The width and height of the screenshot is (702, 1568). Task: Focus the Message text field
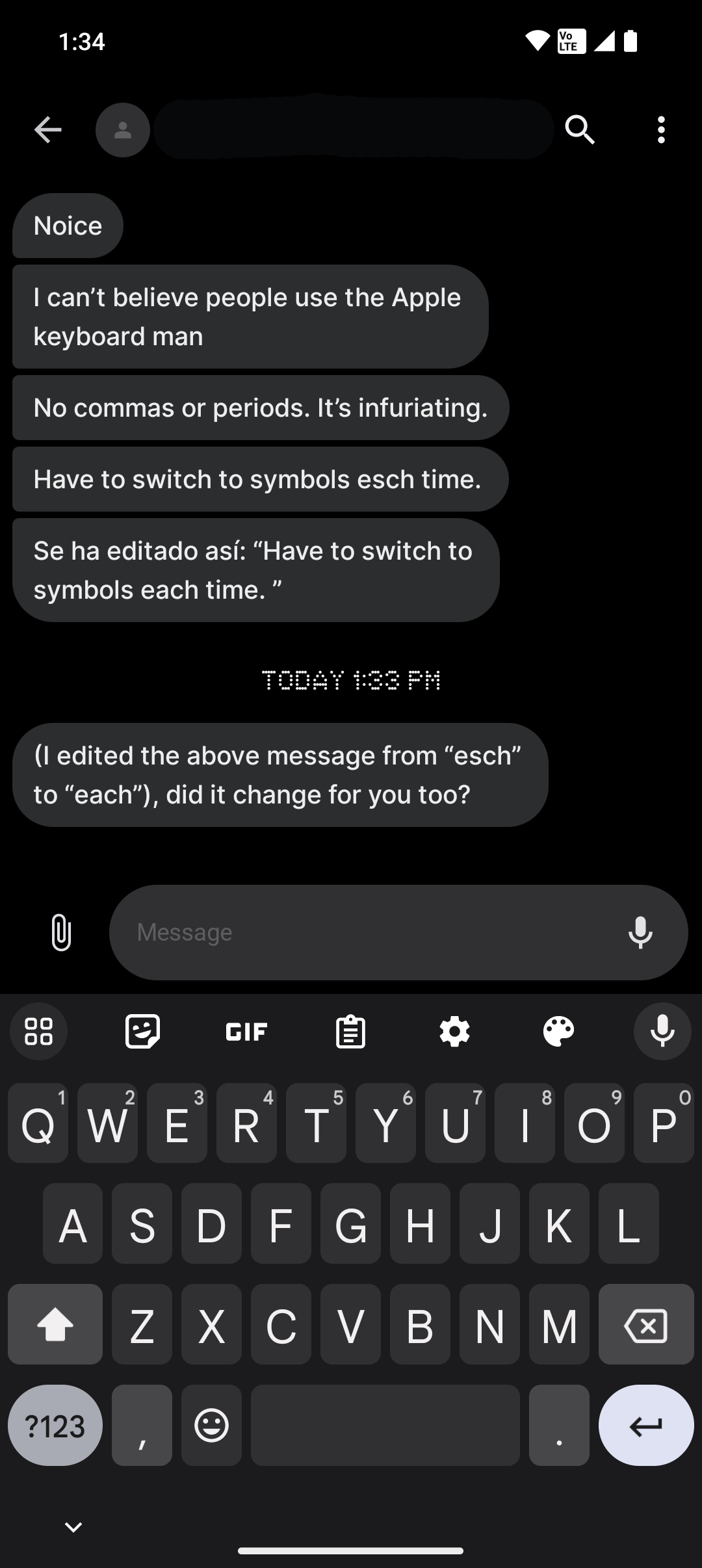[x=364, y=932]
